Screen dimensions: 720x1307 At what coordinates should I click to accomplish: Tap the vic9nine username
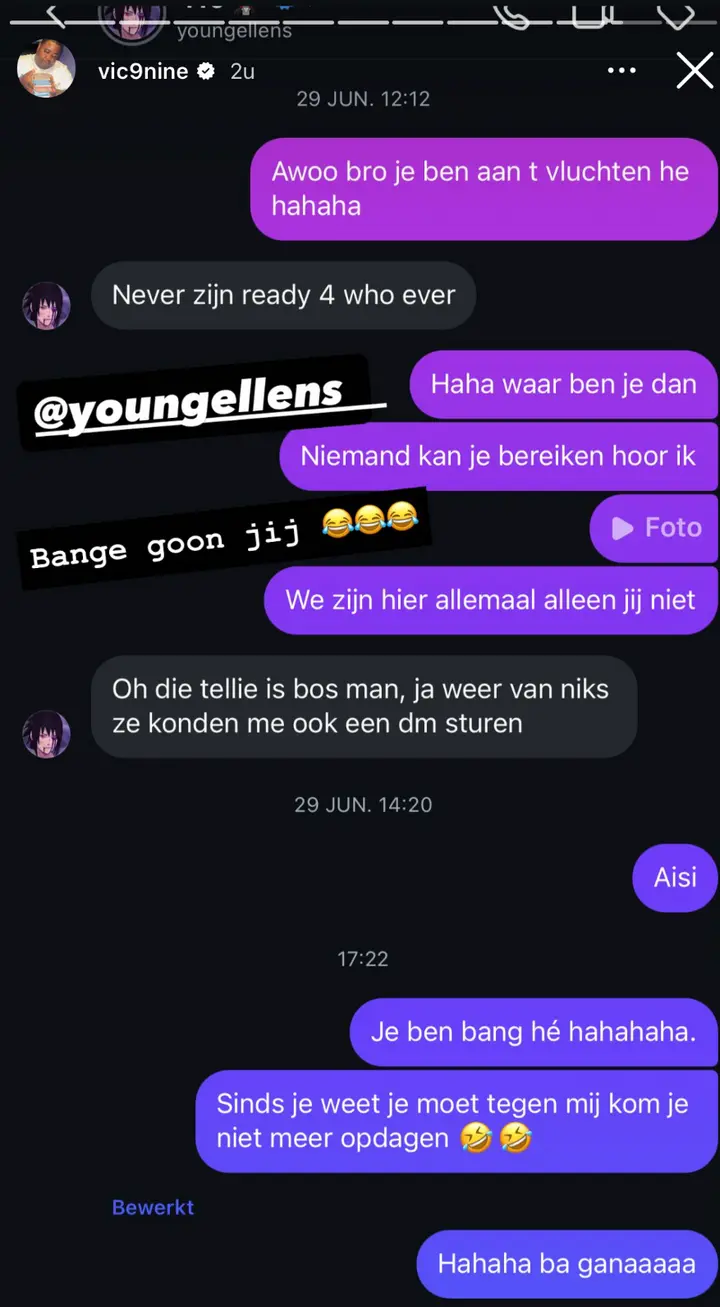click(x=143, y=71)
